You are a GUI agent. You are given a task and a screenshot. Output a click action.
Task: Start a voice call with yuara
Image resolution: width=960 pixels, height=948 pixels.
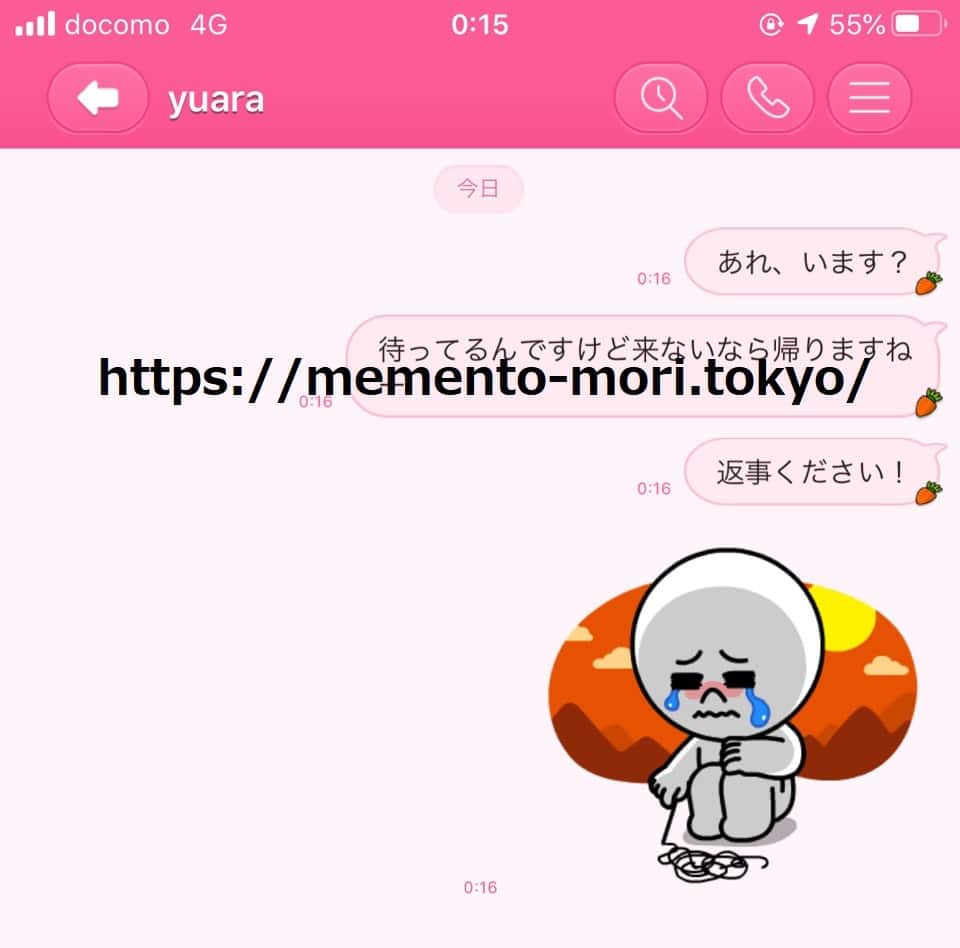767,98
